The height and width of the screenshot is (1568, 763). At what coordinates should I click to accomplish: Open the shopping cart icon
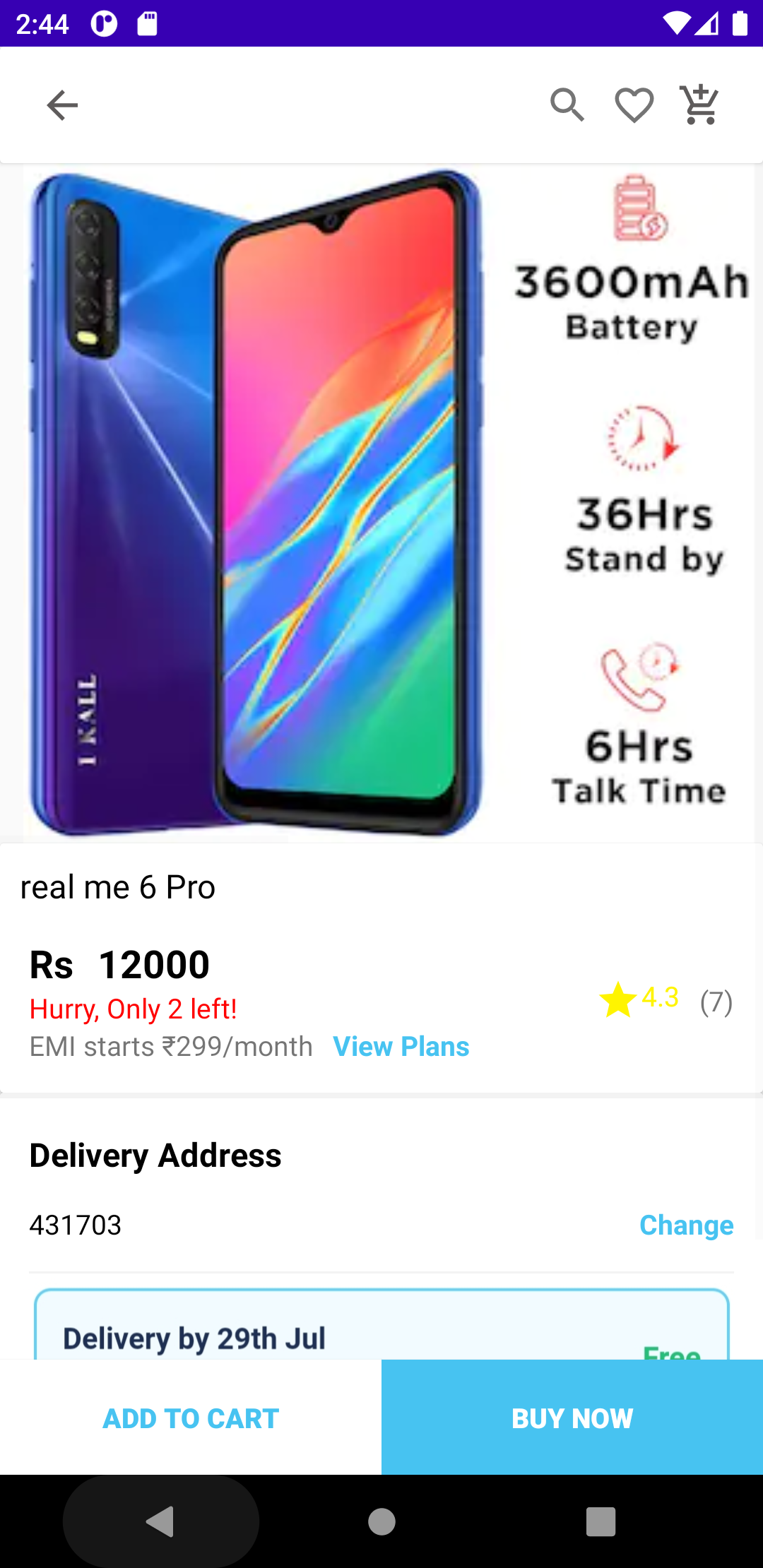click(x=699, y=106)
